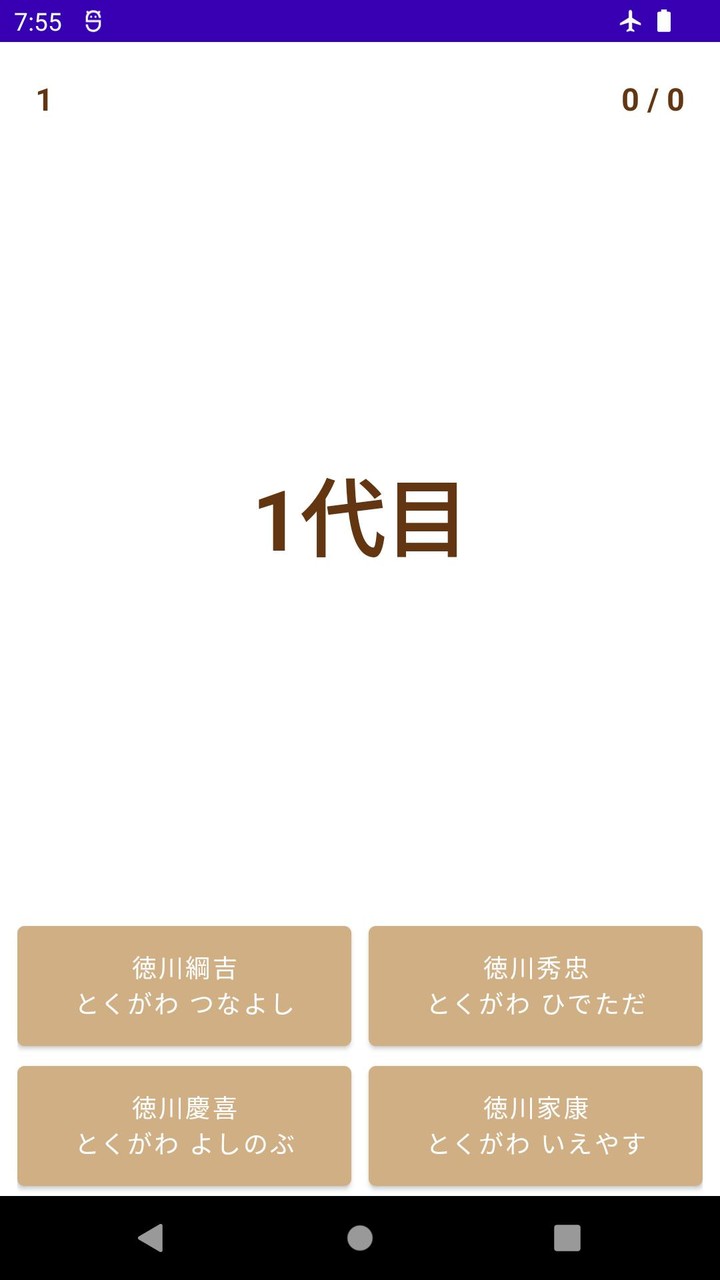Screen dimensions: 720x1280
Task: Select answer 徳川家康 (Tokugawa Ieyasu)
Action: tap(535, 1125)
